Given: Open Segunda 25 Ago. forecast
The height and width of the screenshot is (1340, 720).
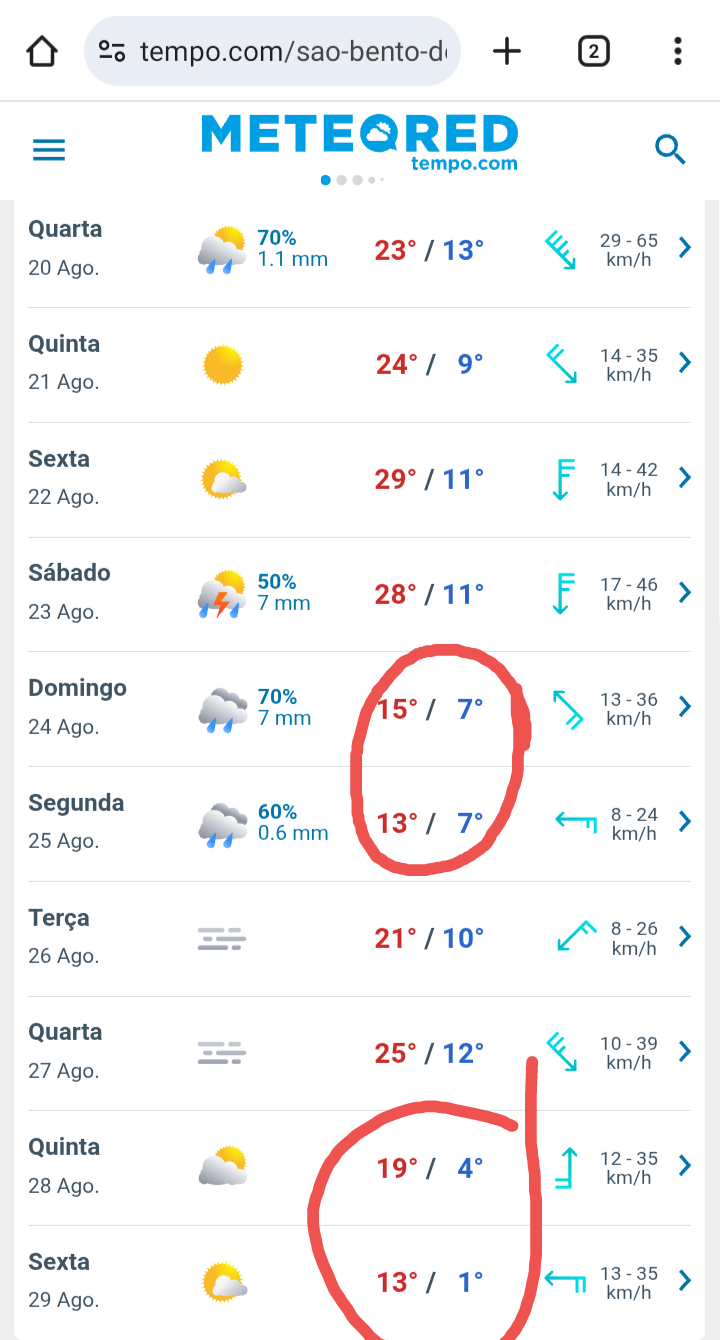Looking at the screenshot, I should tap(684, 822).
